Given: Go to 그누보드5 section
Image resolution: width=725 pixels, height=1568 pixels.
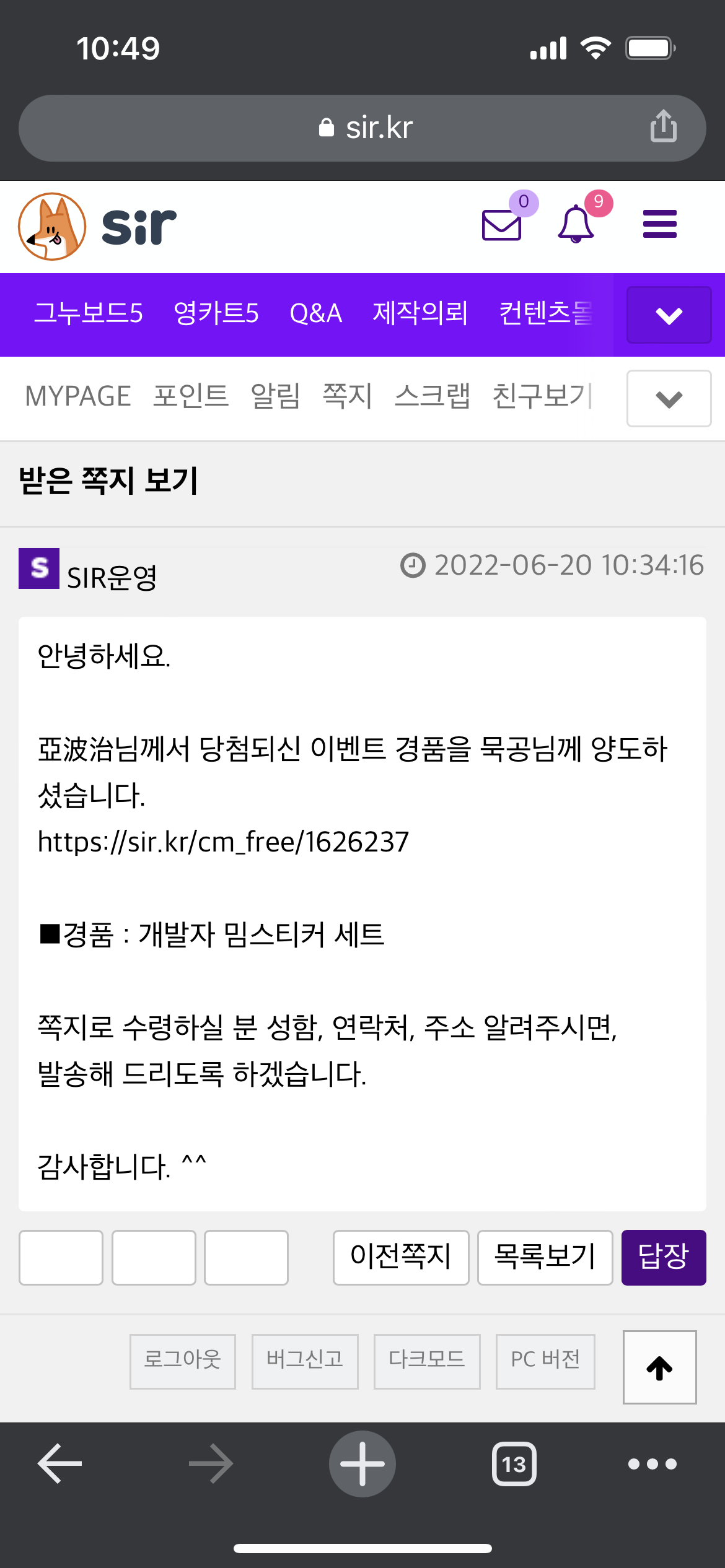Looking at the screenshot, I should pyautogui.click(x=89, y=313).
